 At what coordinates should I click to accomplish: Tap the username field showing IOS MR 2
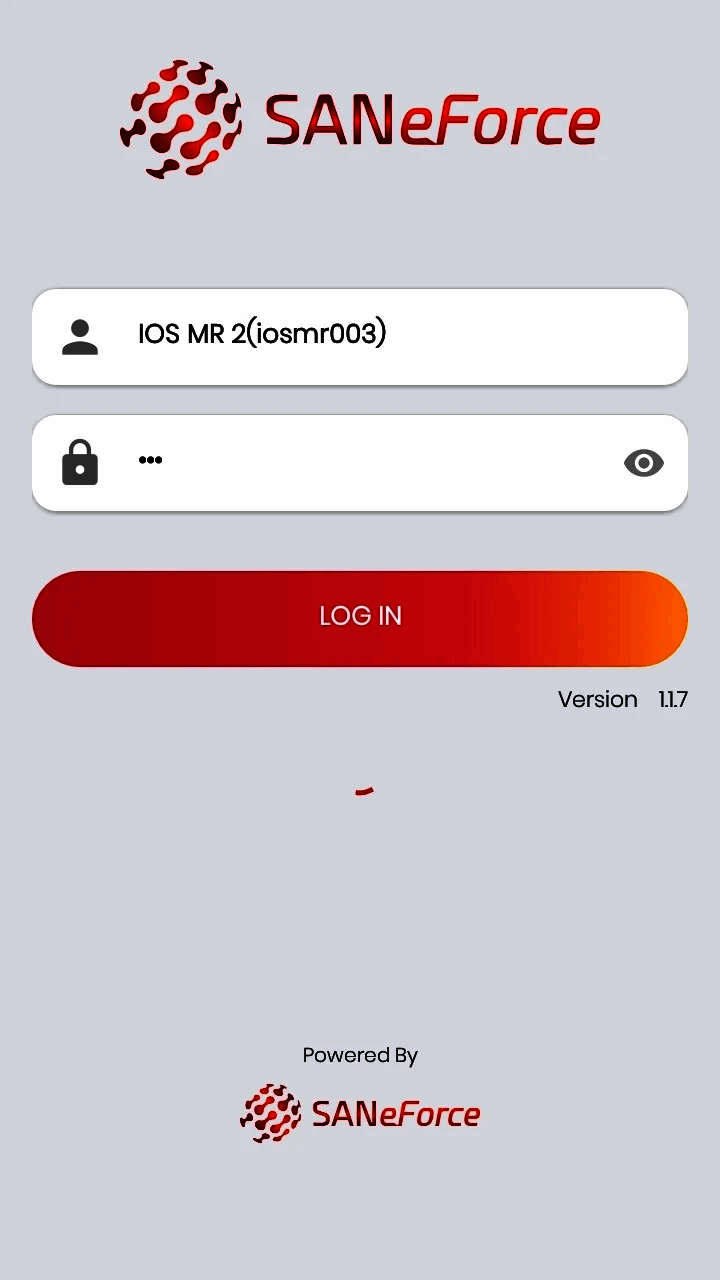360,336
